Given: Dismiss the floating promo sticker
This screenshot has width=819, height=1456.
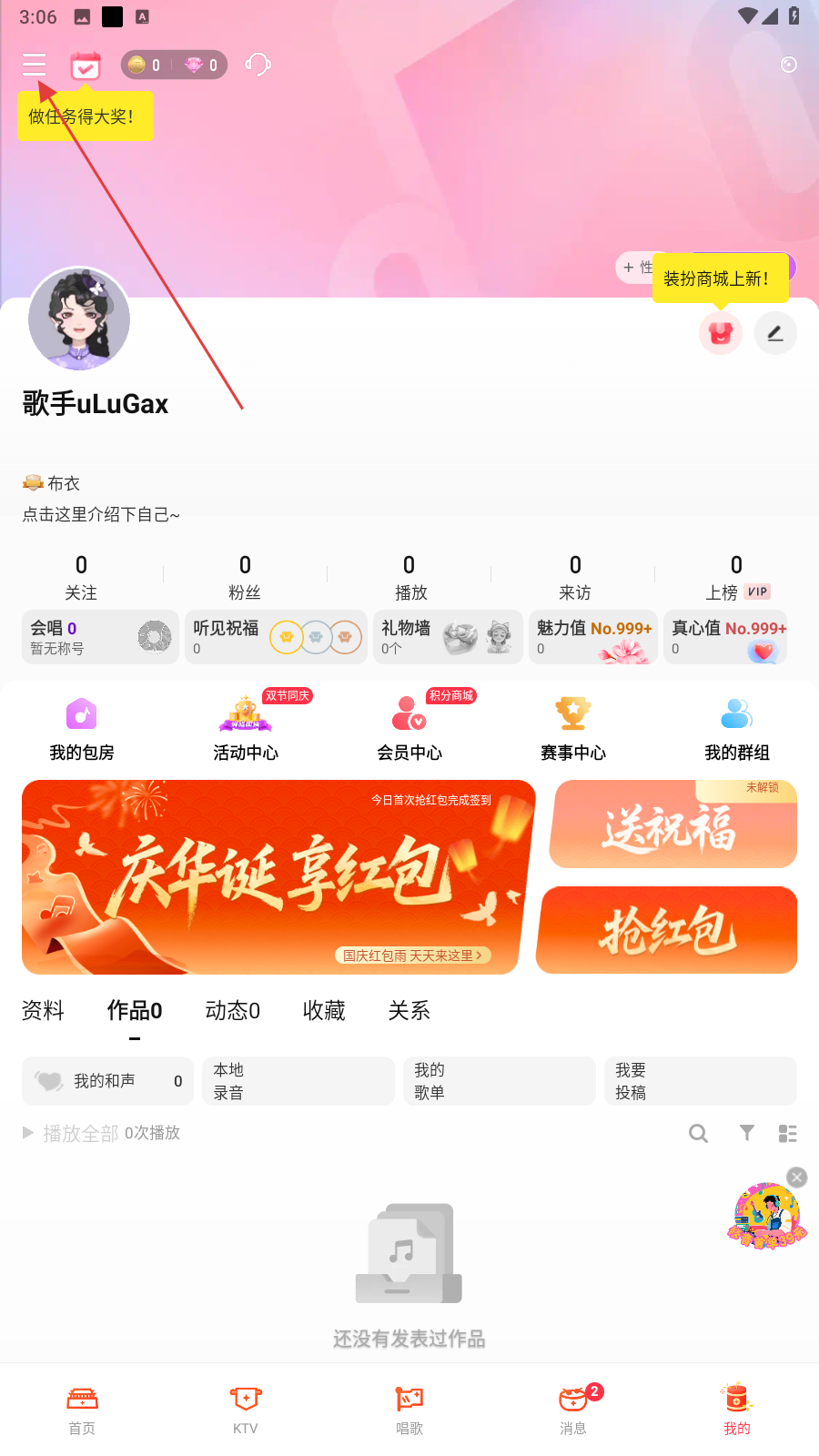Looking at the screenshot, I should 796,1178.
